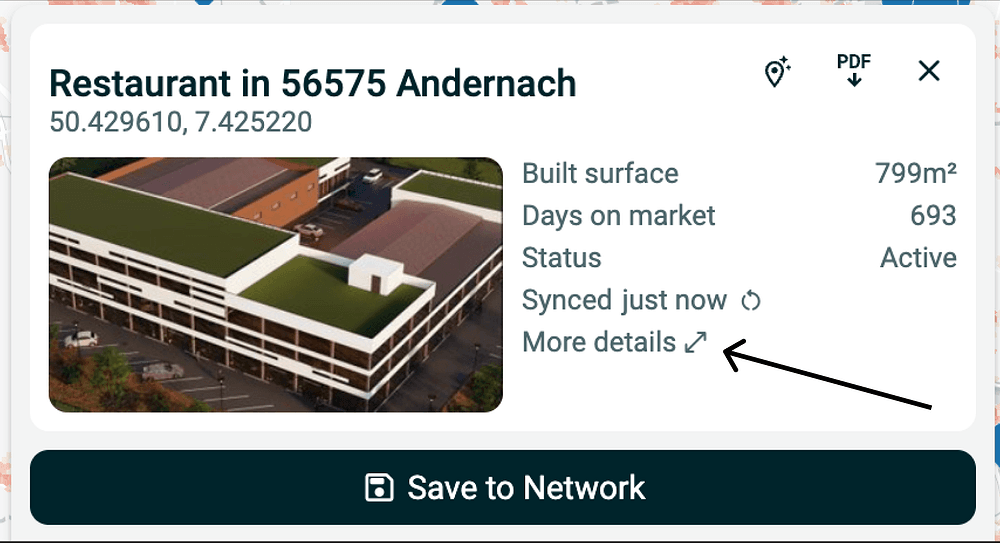This screenshot has width=1000, height=543.
Task: Tap the location pin icon with sparkle
Action: (x=777, y=72)
